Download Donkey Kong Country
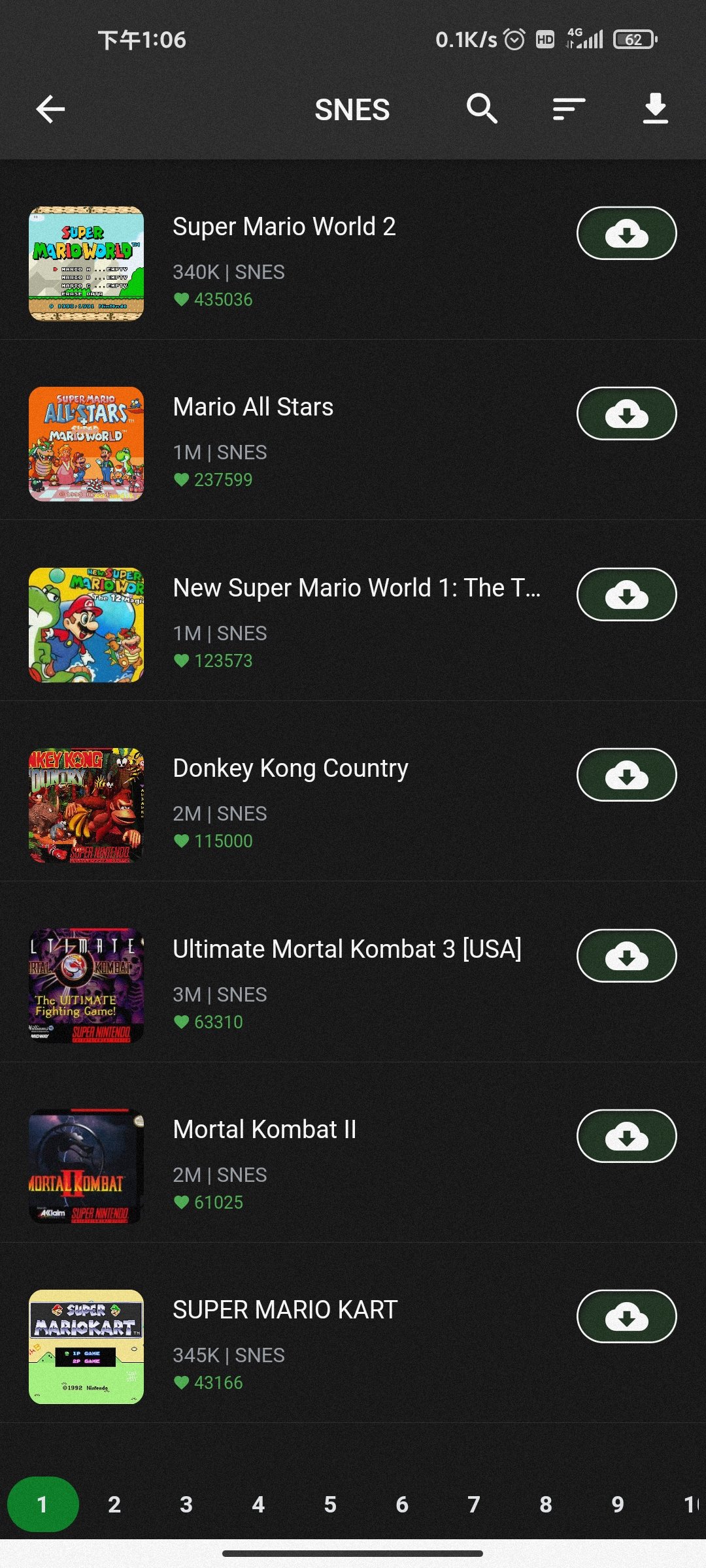 pyautogui.click(x=626, y=775)
